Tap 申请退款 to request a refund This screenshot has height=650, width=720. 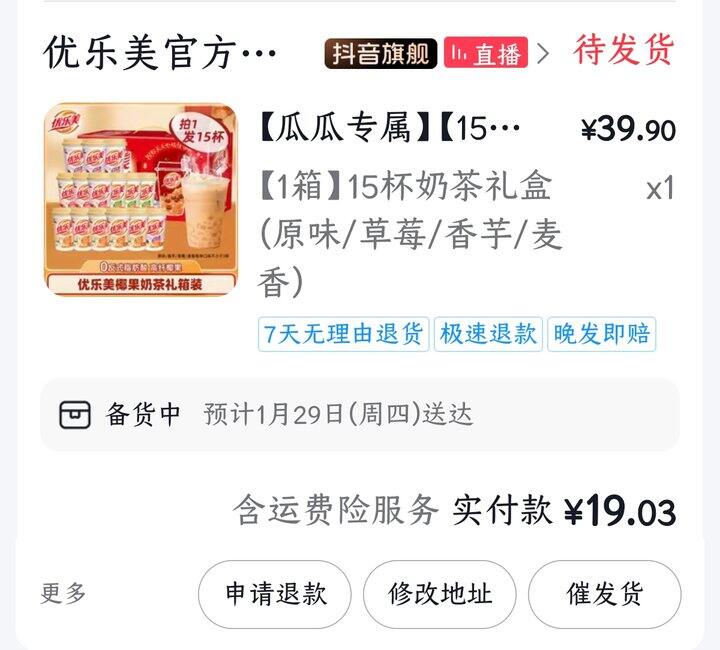pos(275,594)
